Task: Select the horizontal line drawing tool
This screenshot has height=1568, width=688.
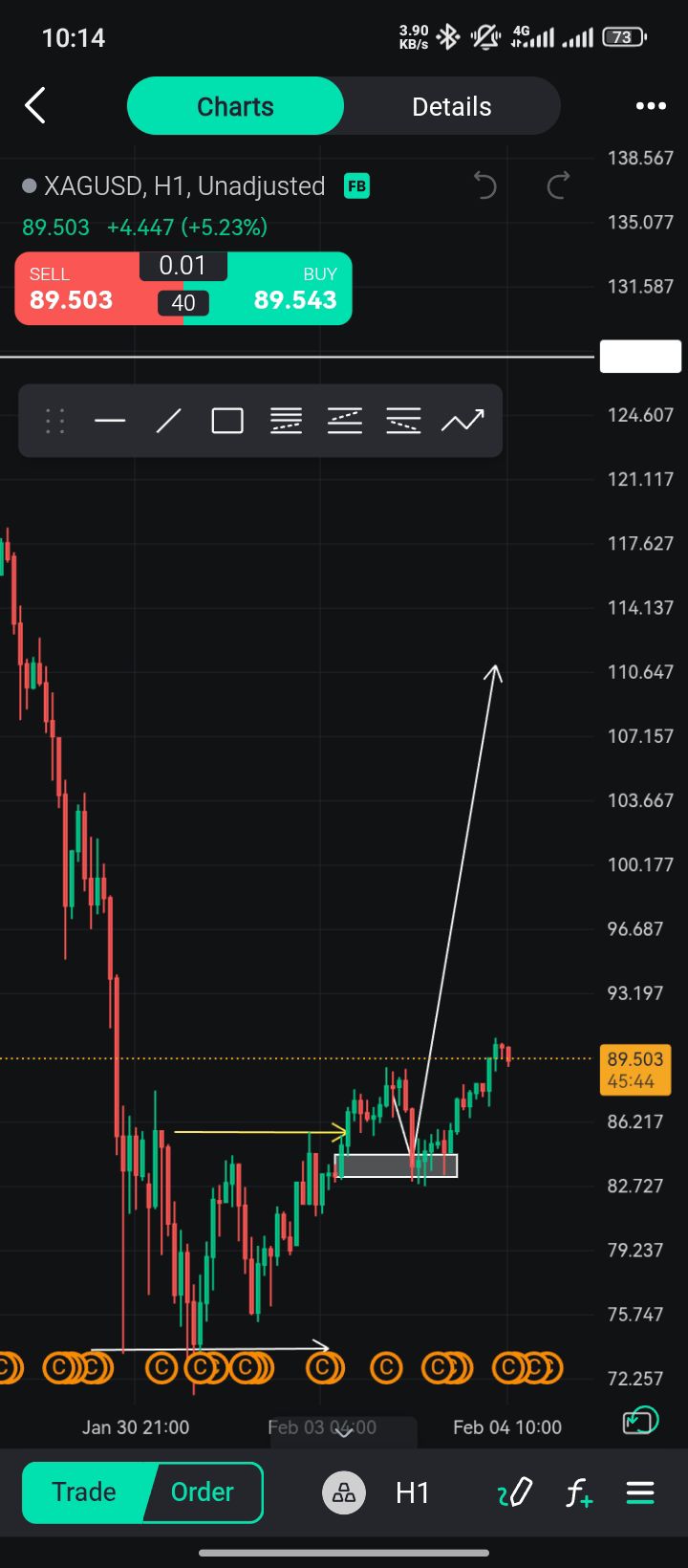Action: (111, 421)
